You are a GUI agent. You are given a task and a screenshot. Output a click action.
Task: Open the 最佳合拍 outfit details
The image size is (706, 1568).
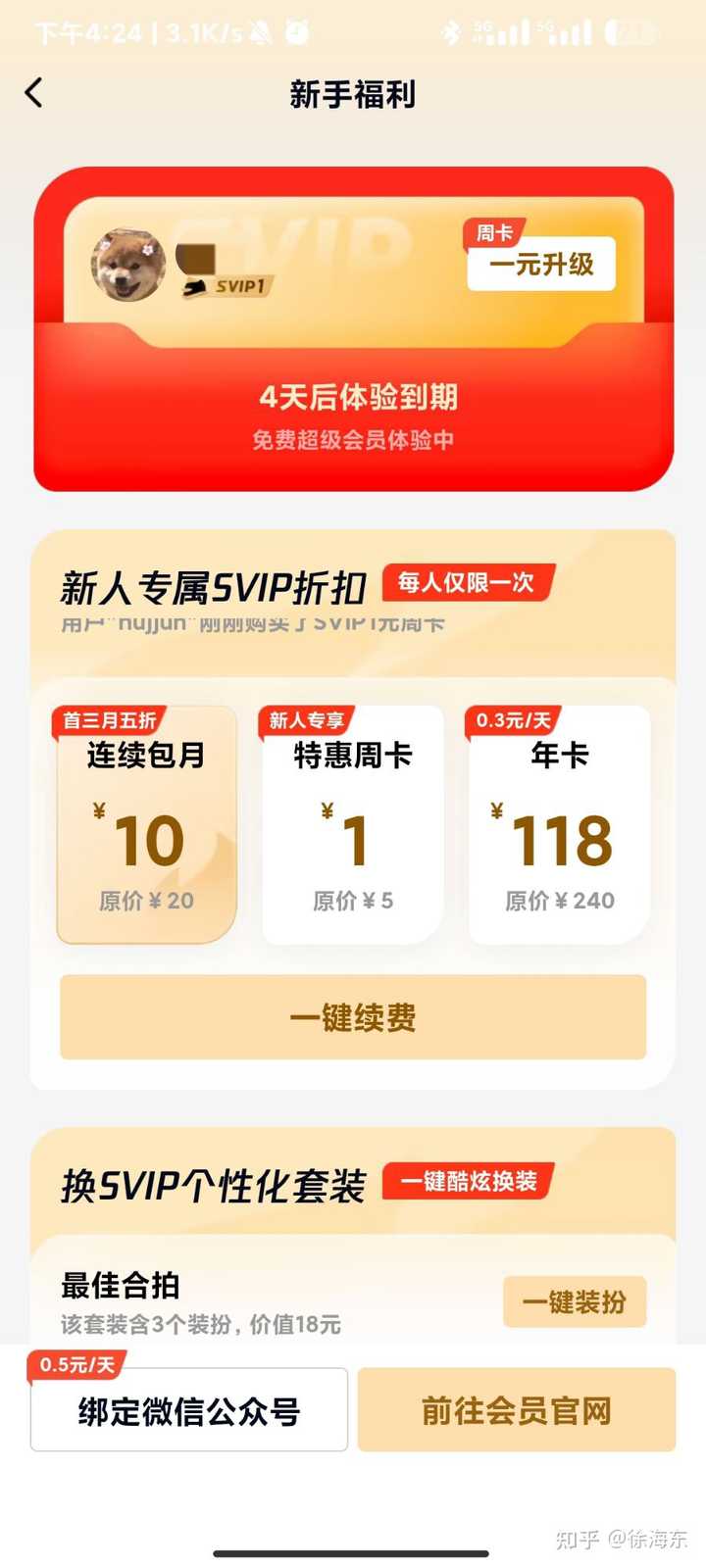(118, 1285)
